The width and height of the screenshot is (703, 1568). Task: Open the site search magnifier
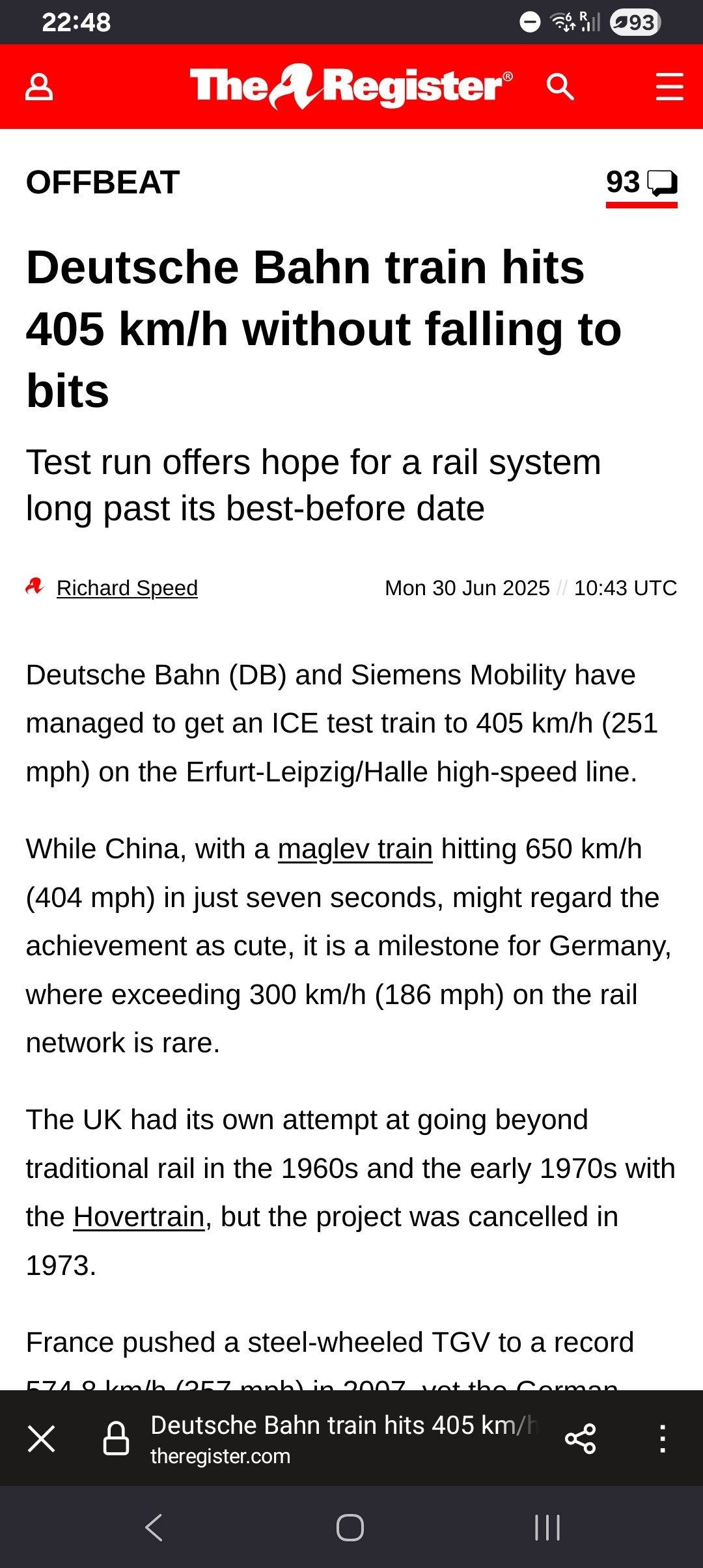coord(560,87)
